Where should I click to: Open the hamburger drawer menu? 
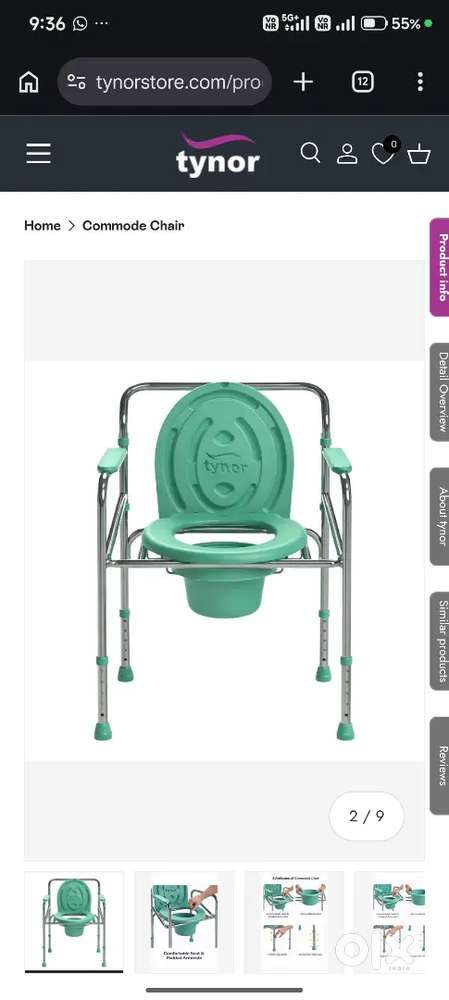pyautogui.click(x=38, y=153)
